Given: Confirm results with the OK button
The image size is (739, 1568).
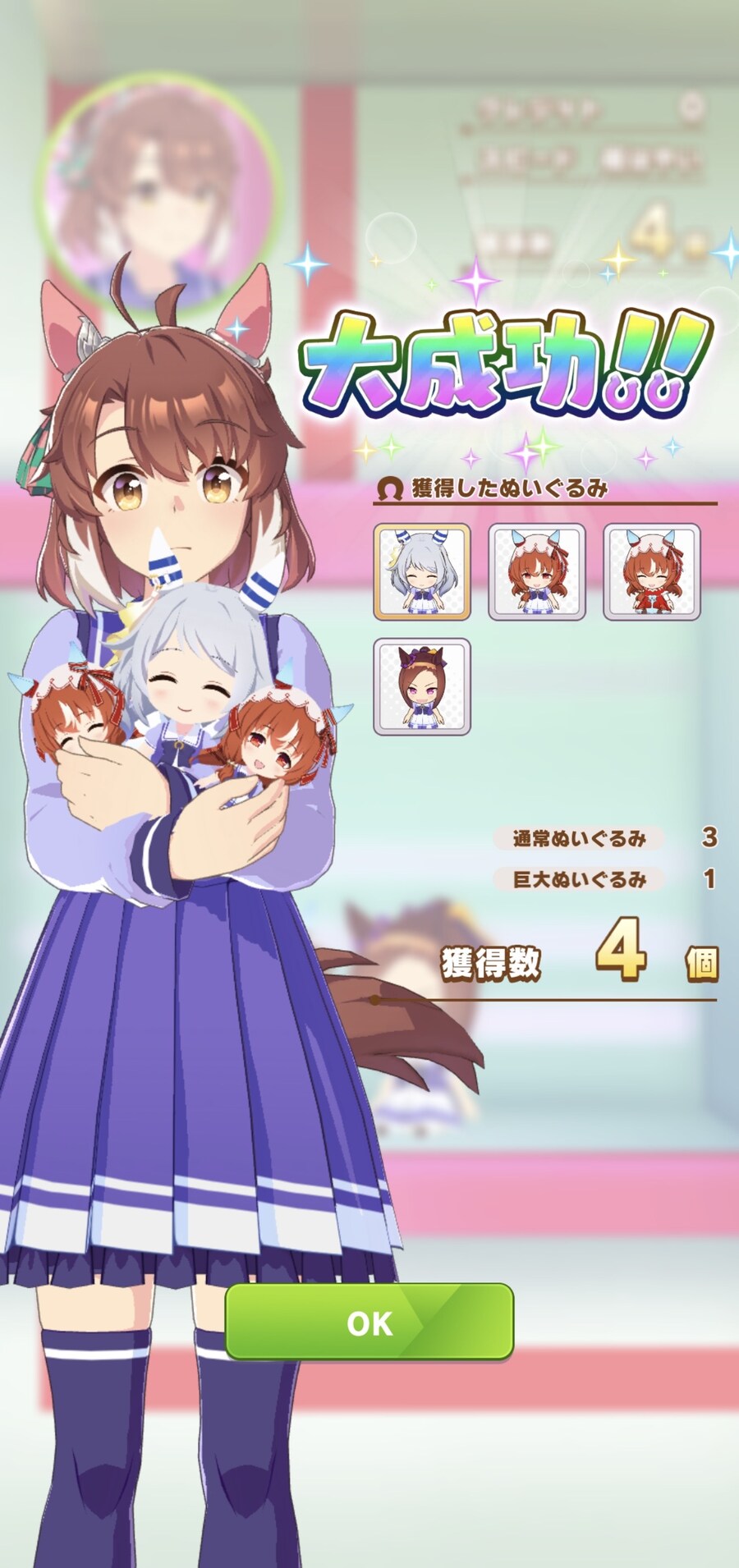Looking at the screenshot, I should [369, 1323].
